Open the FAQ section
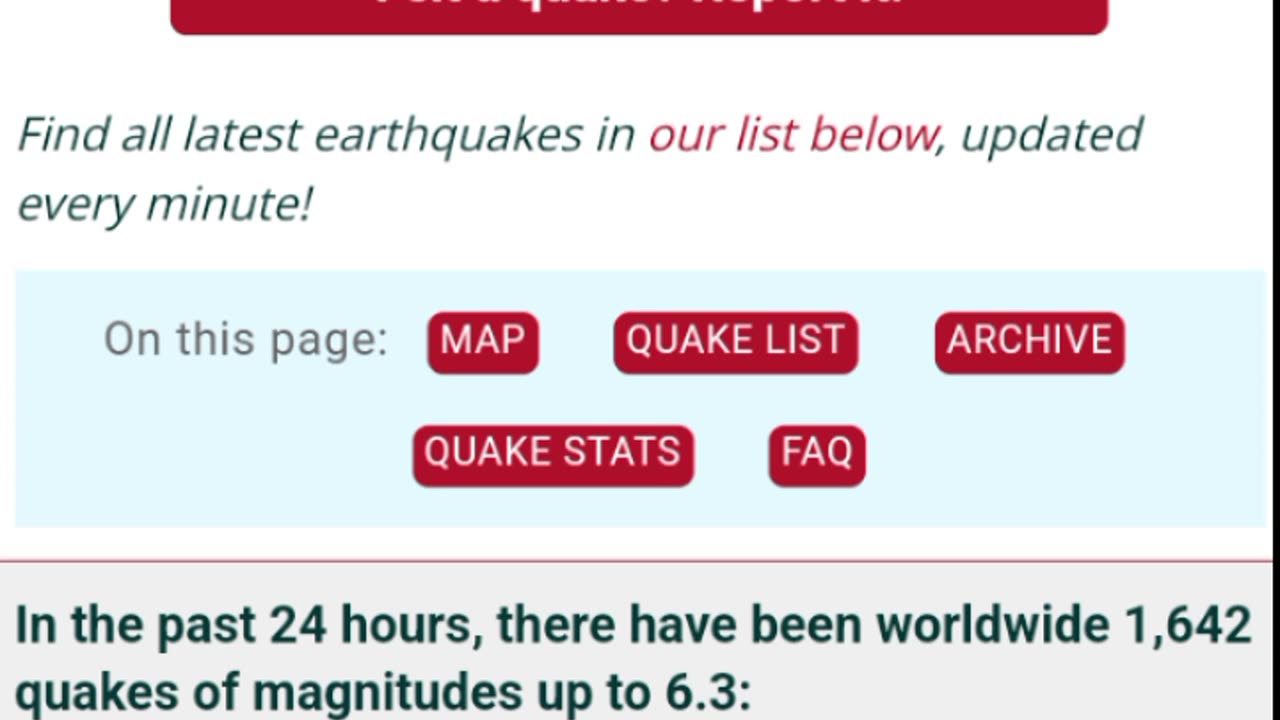 (816, 454)
